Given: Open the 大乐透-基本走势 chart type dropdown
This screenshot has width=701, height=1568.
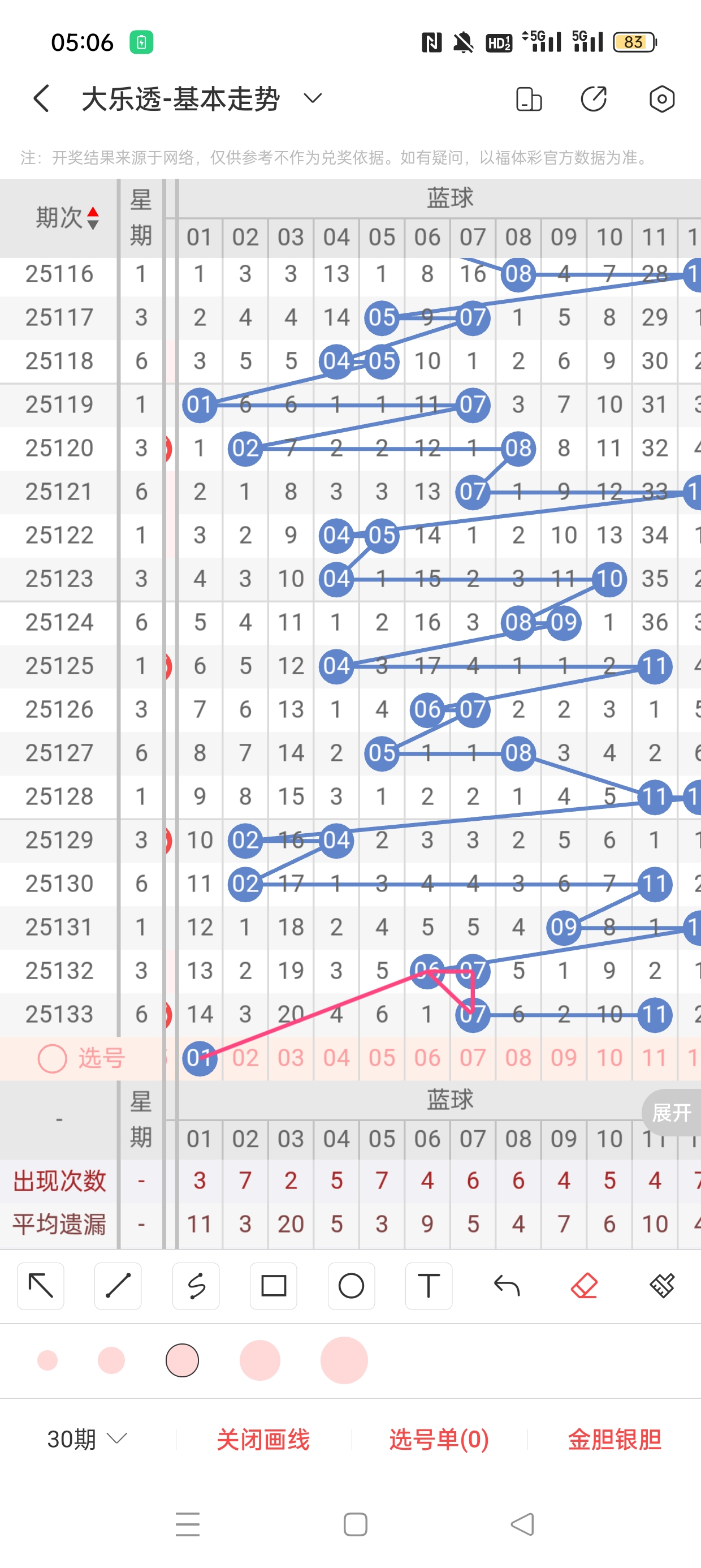Looking at the screenshot, I should click(311, 98).
